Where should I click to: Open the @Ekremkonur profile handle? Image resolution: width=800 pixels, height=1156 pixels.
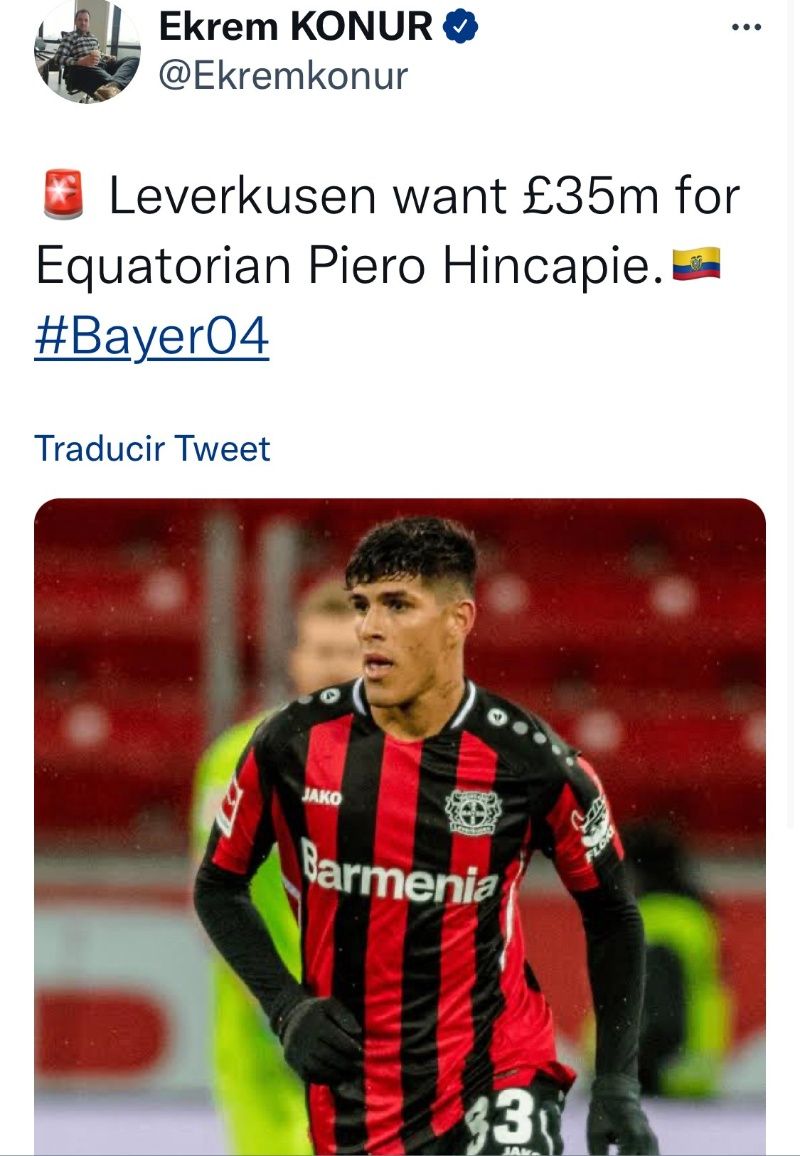point(284,75)
